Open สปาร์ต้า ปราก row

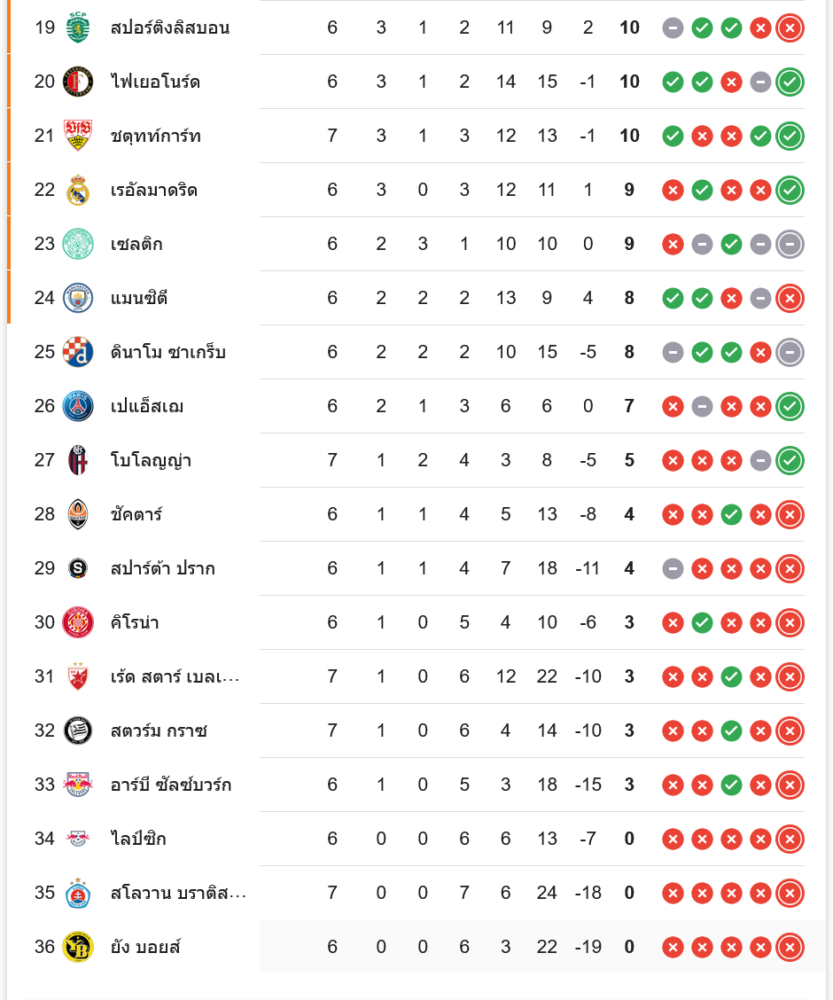[162, 568]
